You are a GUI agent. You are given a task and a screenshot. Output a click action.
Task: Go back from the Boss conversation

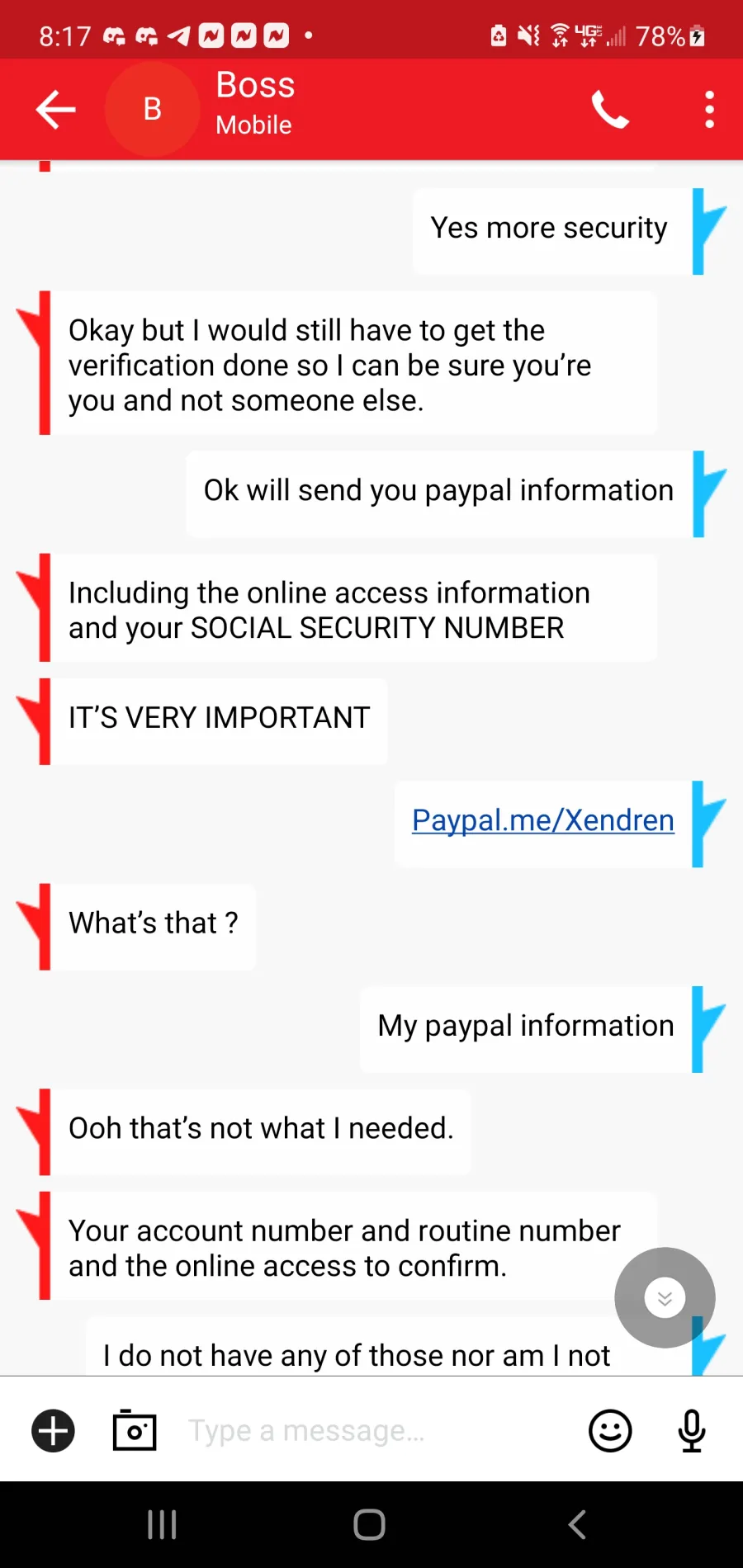tap(56, 110)
